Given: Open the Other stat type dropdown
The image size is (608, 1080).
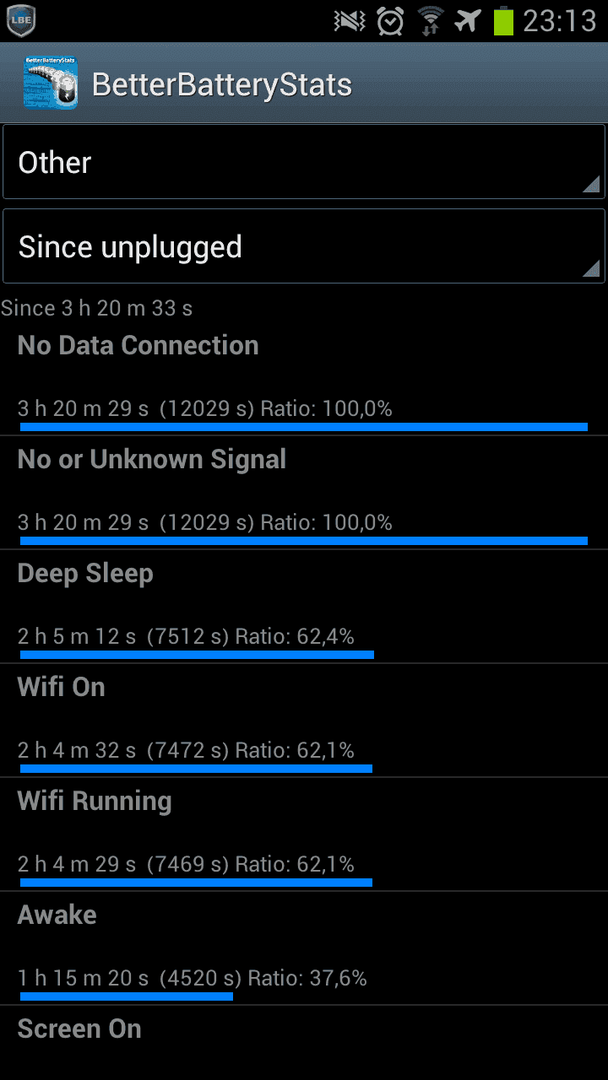Looking at the screenshot, I should click(304, 162).
